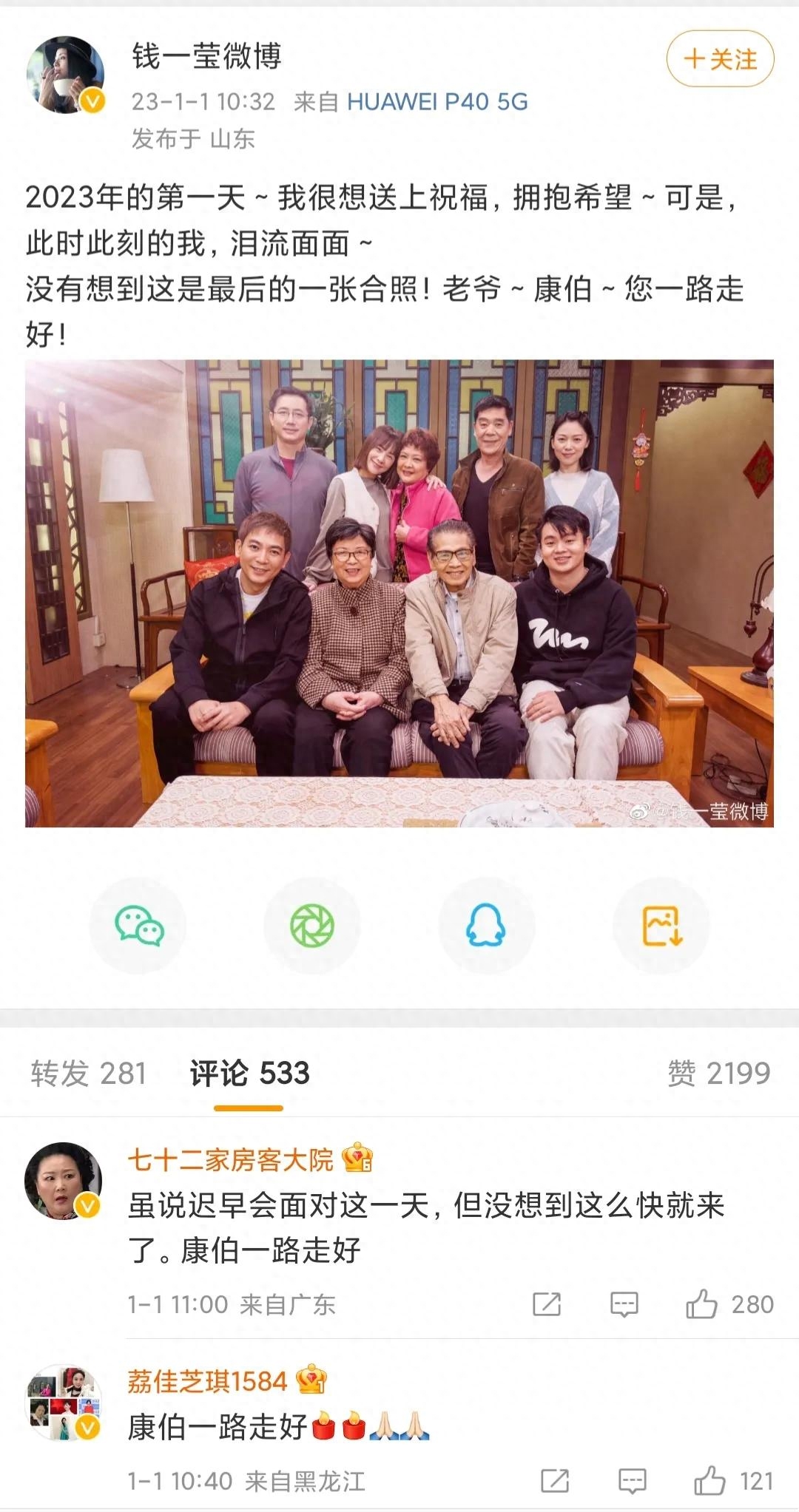Screen dimensions: 799x1512
Task: Reply to 荔佳芝琪1584's comment
Action: coord(632,1481)
